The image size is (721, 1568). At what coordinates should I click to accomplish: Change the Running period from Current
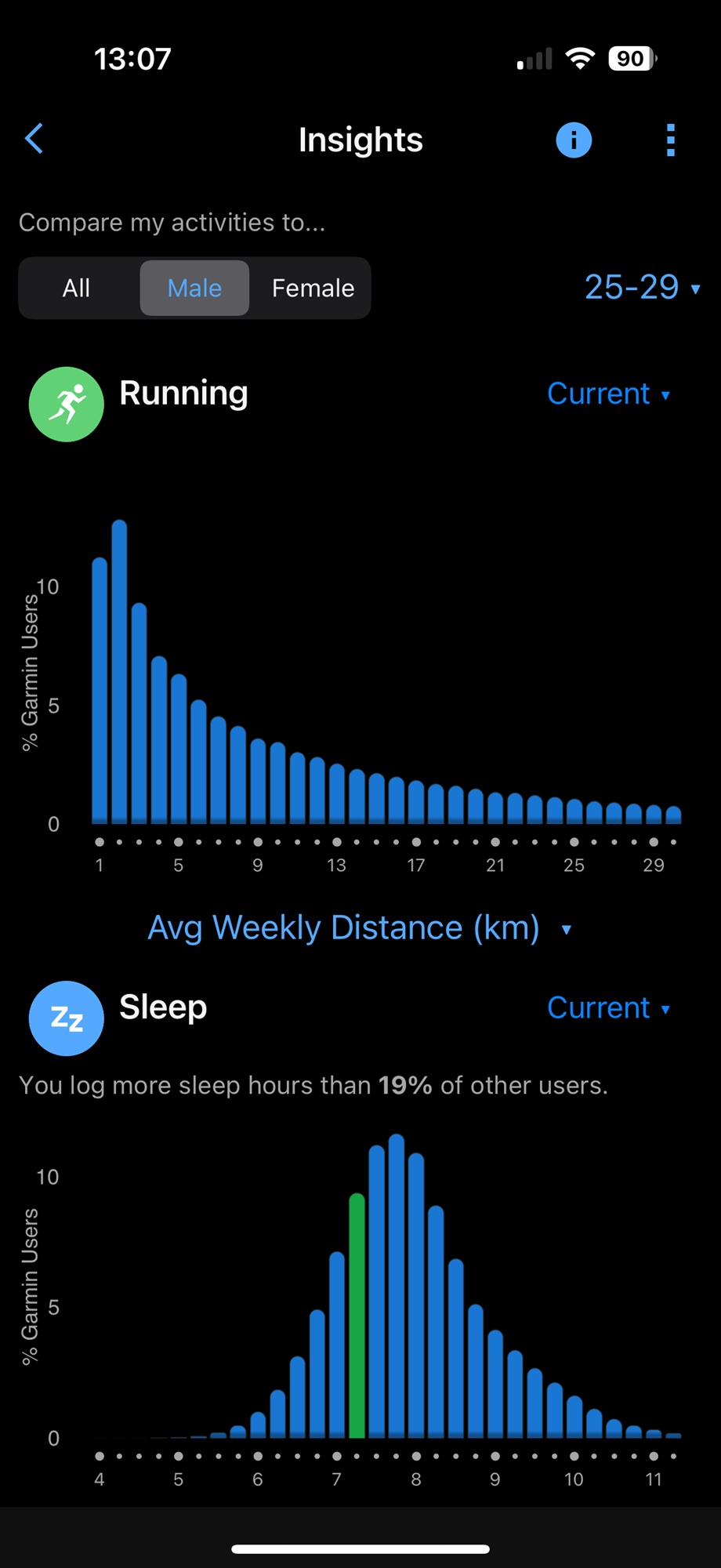(608, 394)
